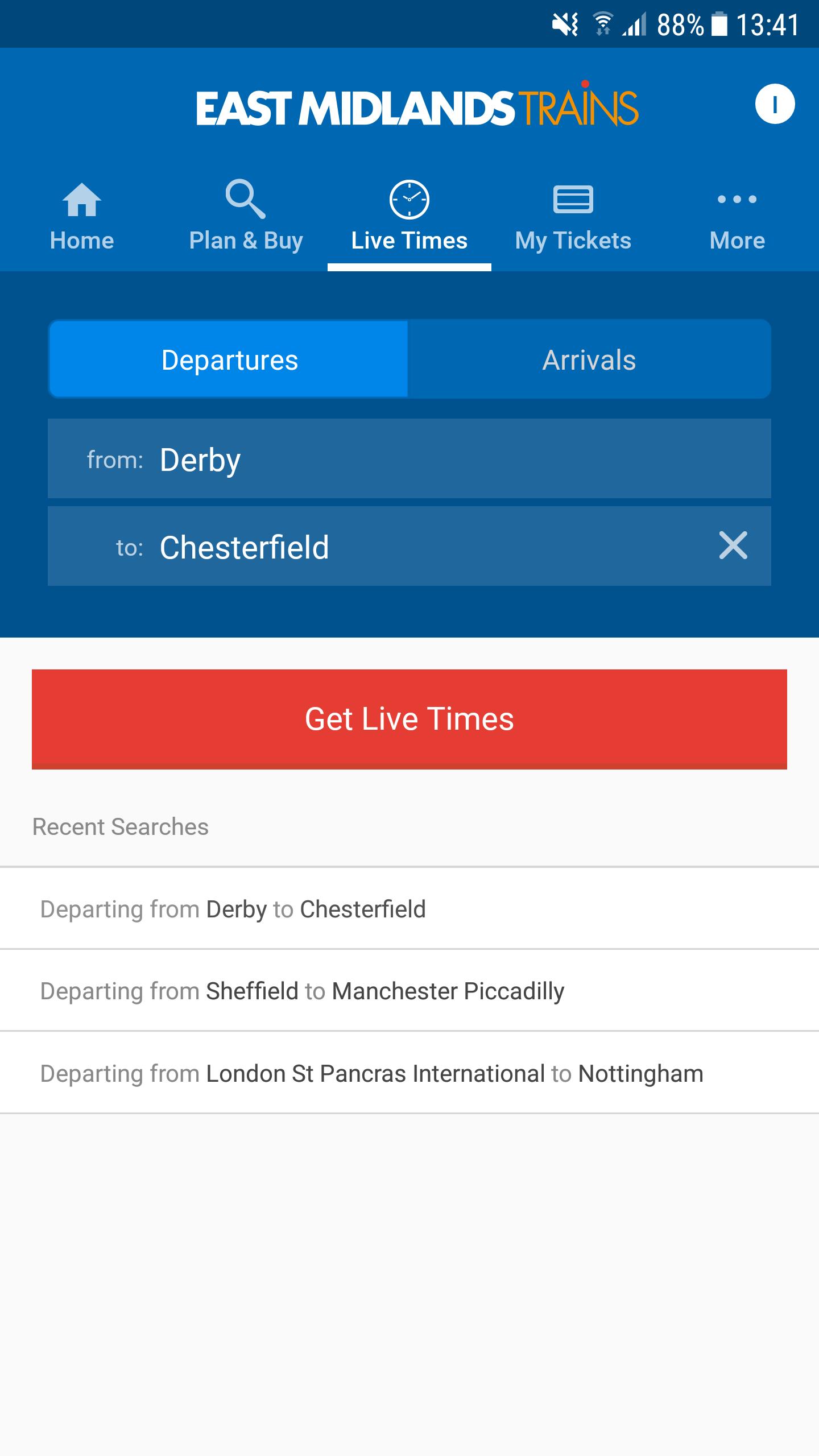This screenshot has height=1456, width=819.
Task: Tap the battery indicator in the status bar
Action: 719,23
